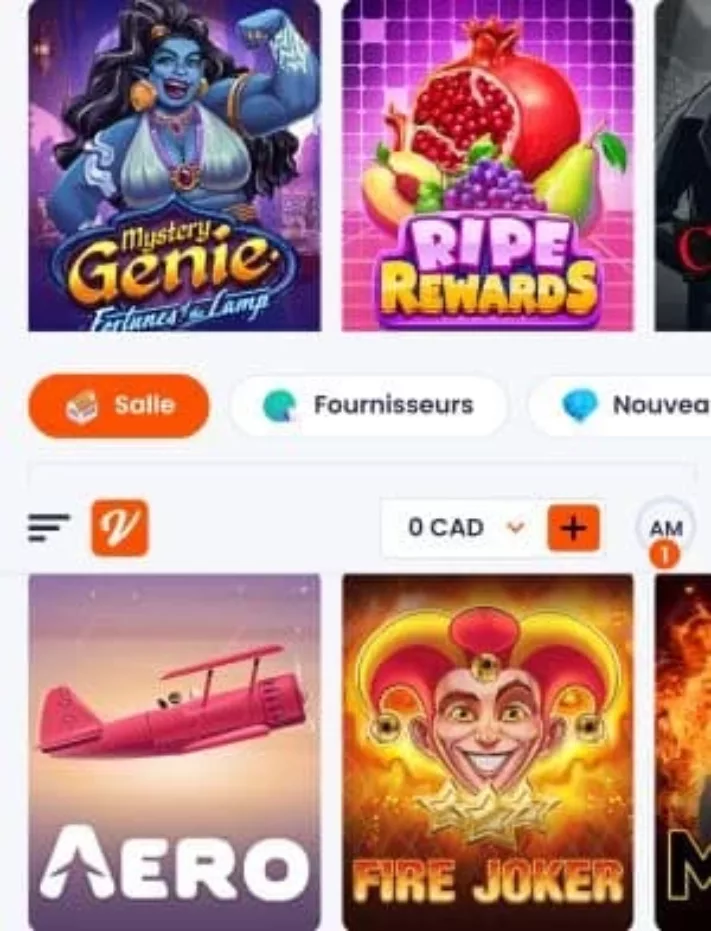
Task: Select the Salle category chip
Action: point(119,406)
